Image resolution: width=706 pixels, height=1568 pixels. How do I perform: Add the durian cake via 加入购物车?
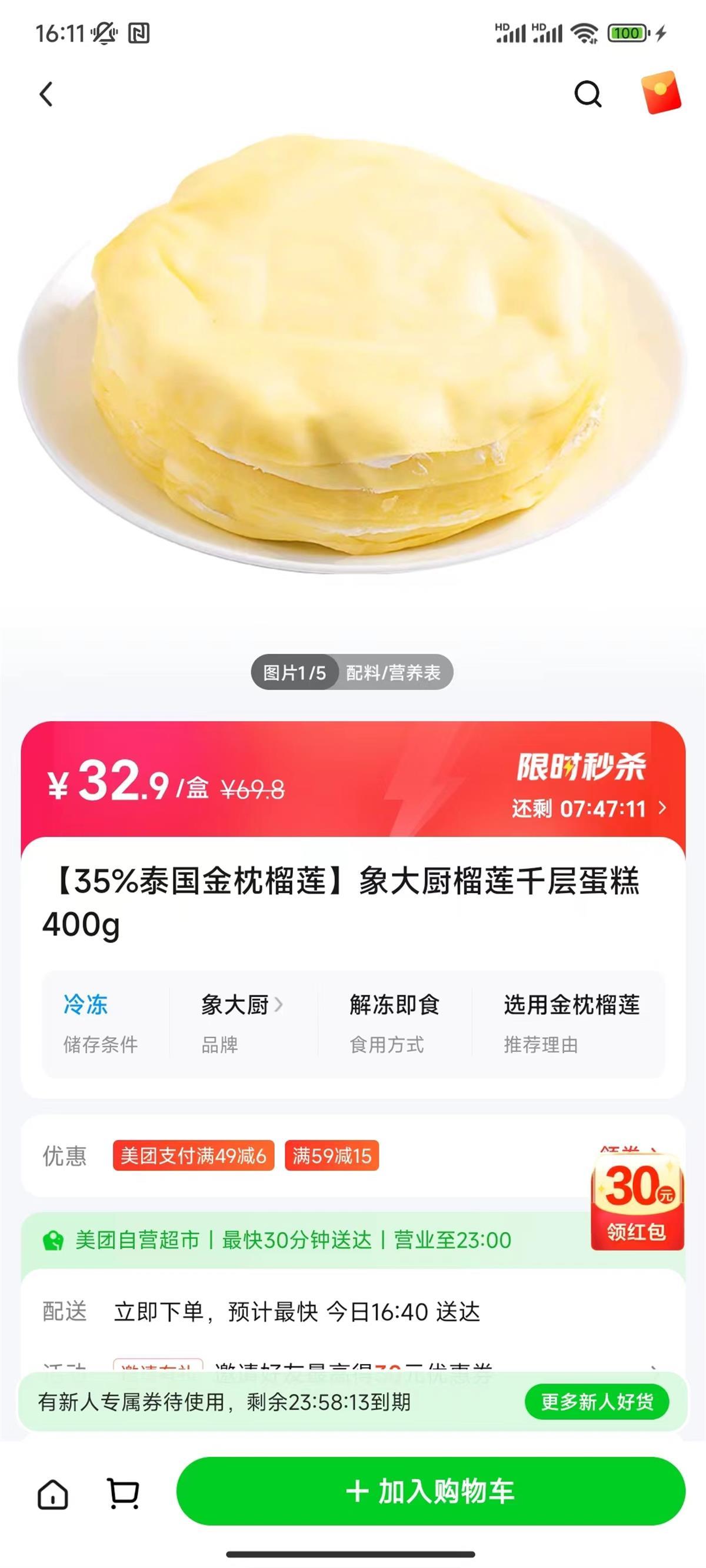pyautogui.click(x=431, y=1492)
